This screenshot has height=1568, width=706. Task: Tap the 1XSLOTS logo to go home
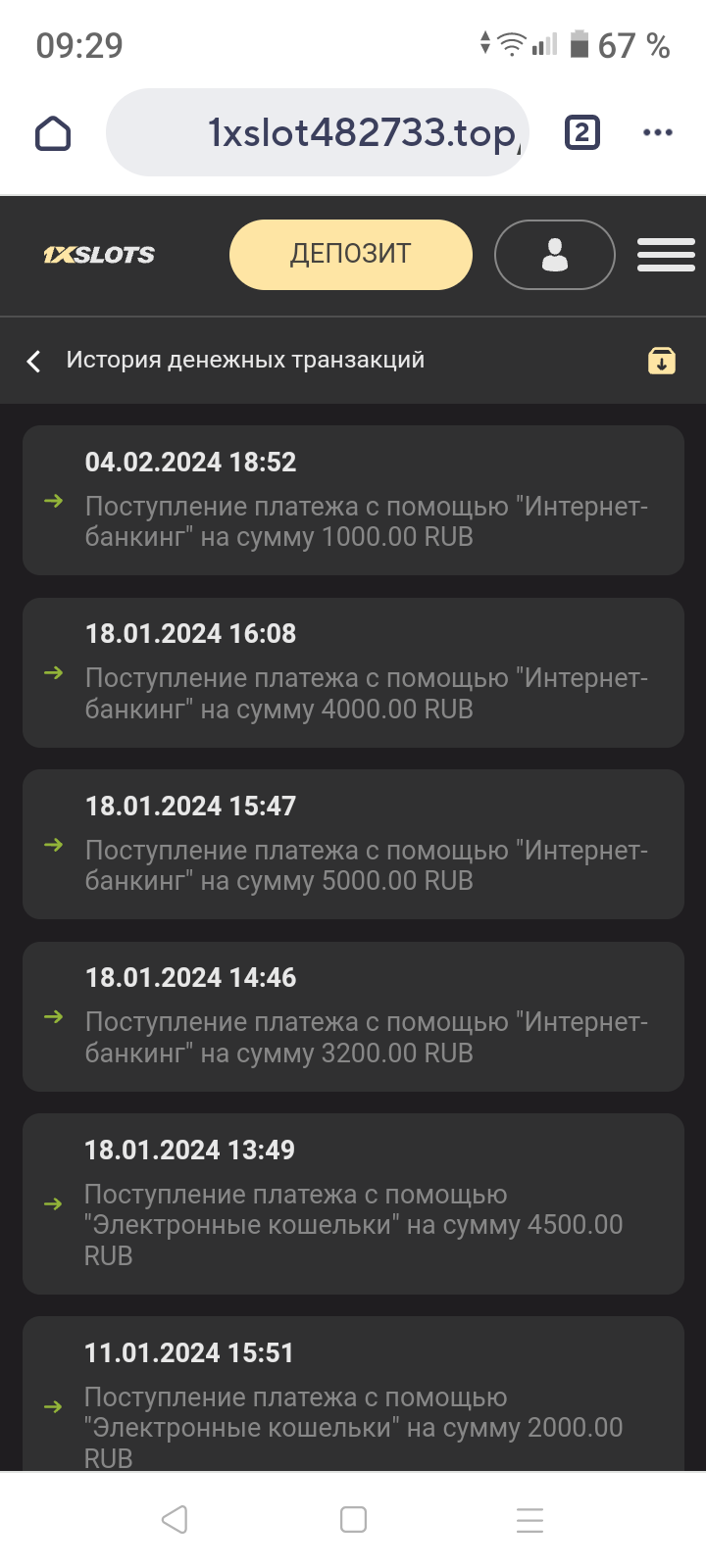(x=99, y=255)
